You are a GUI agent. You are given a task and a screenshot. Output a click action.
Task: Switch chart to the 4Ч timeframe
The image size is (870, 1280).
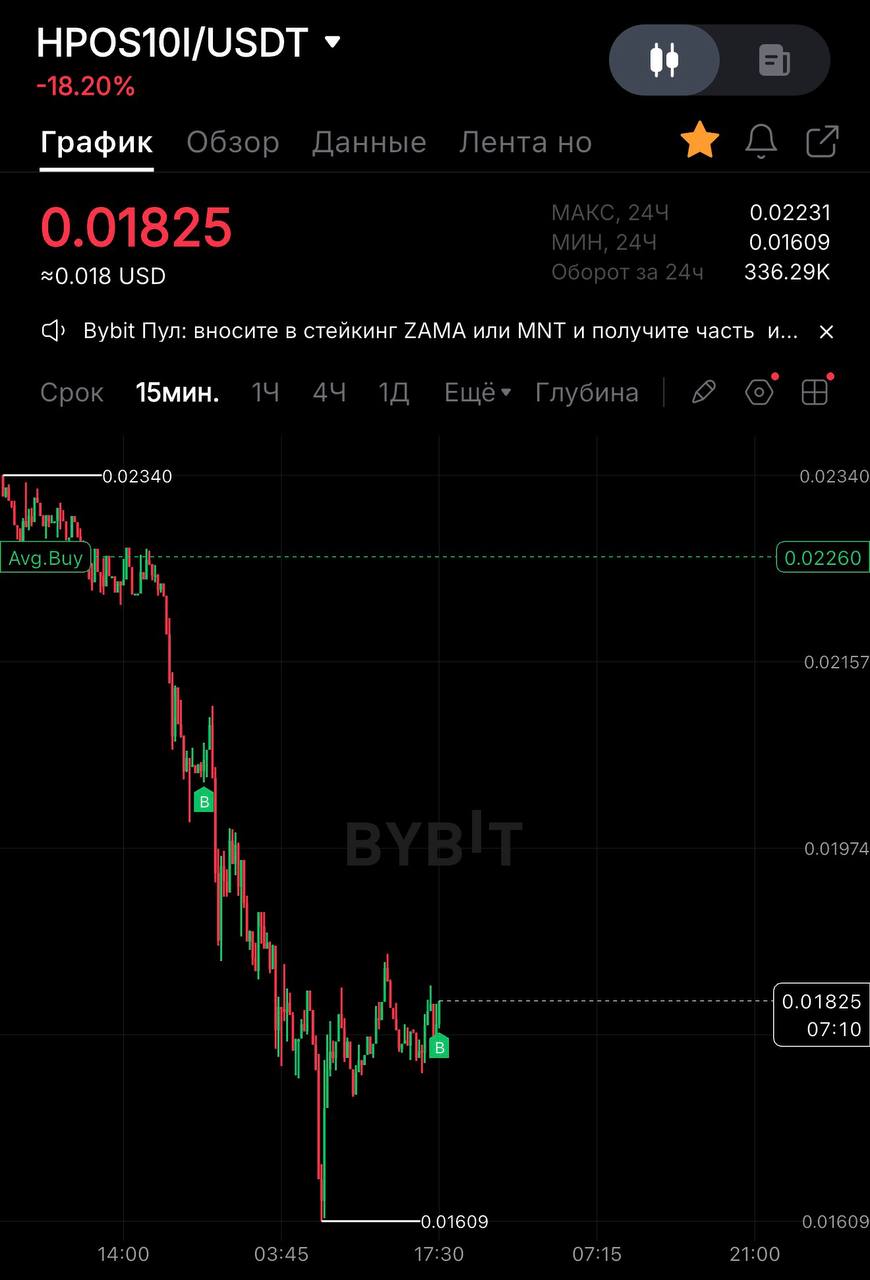[329, 393]
